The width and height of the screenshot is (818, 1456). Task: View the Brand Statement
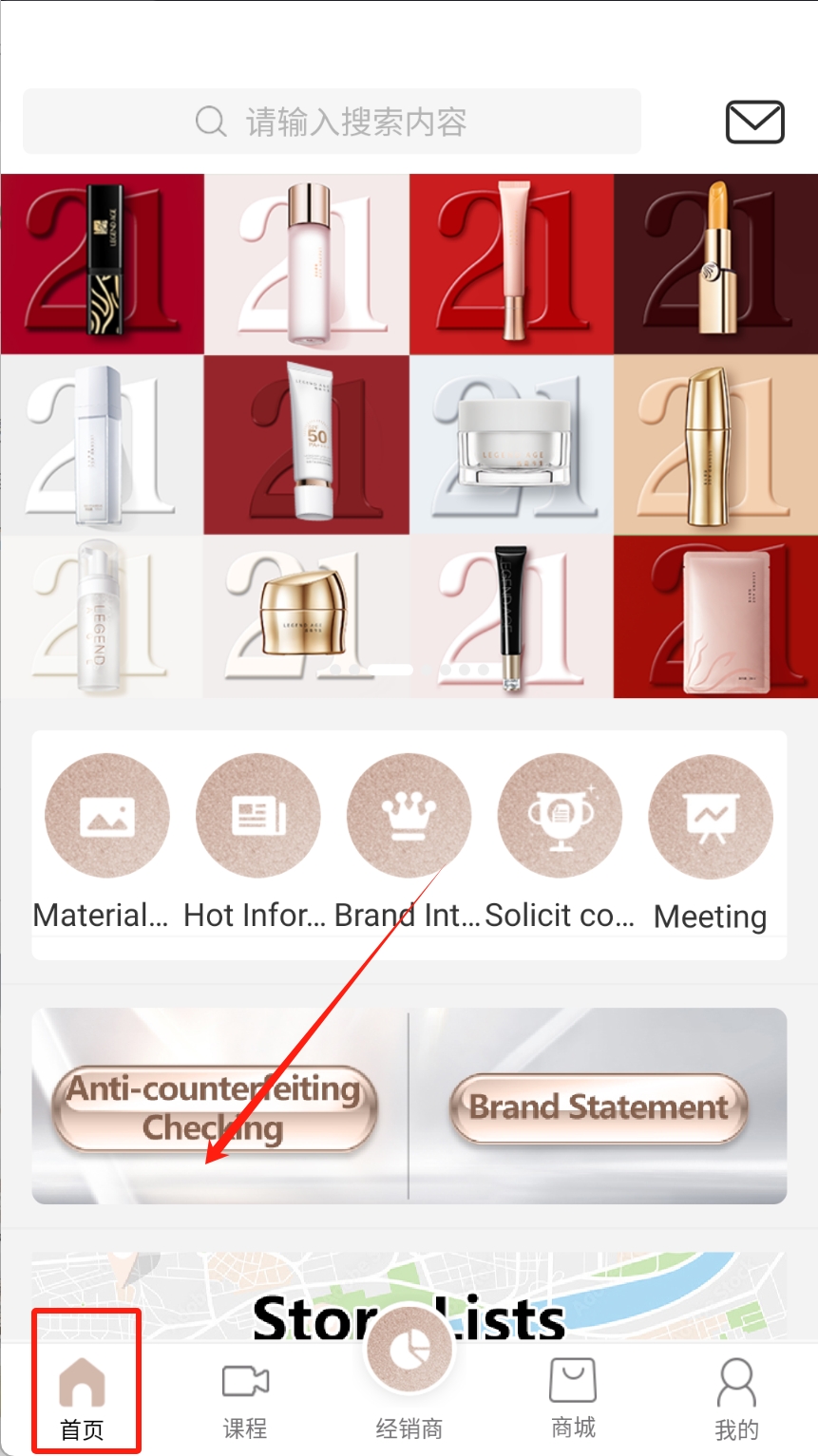[x=599, y=1107]
